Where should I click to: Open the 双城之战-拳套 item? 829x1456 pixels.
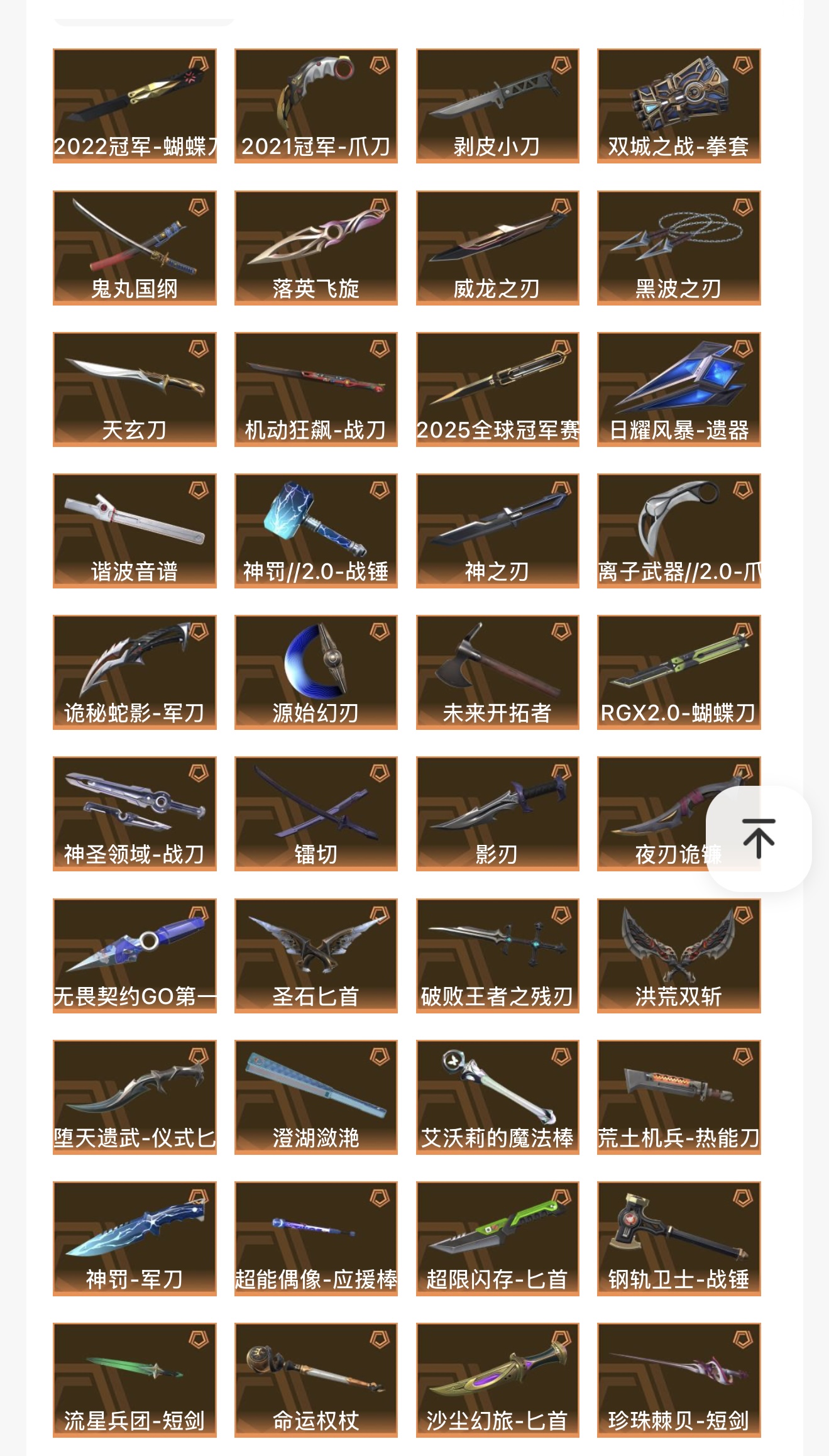click(679, 106)
